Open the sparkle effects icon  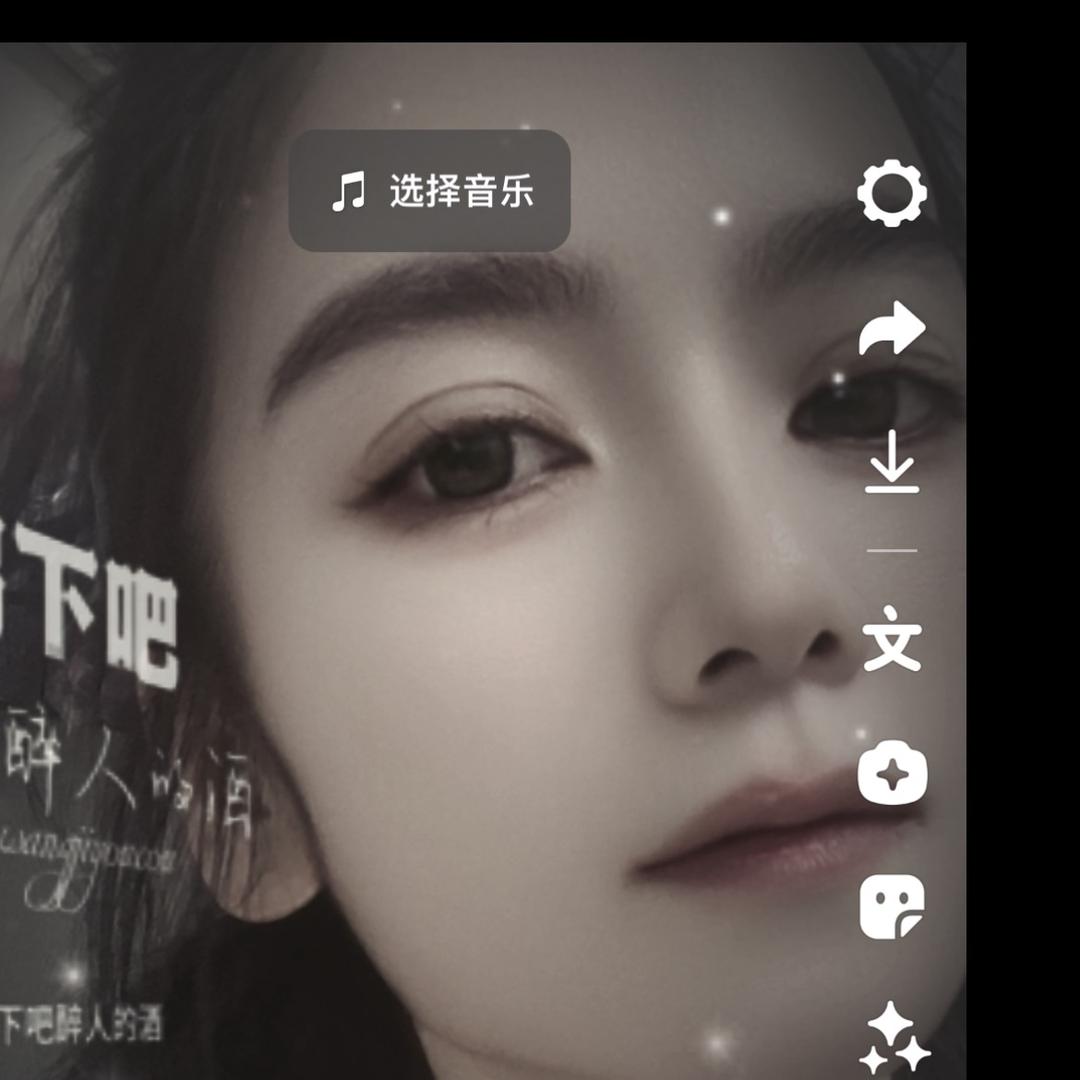(x=893, y=1040)
